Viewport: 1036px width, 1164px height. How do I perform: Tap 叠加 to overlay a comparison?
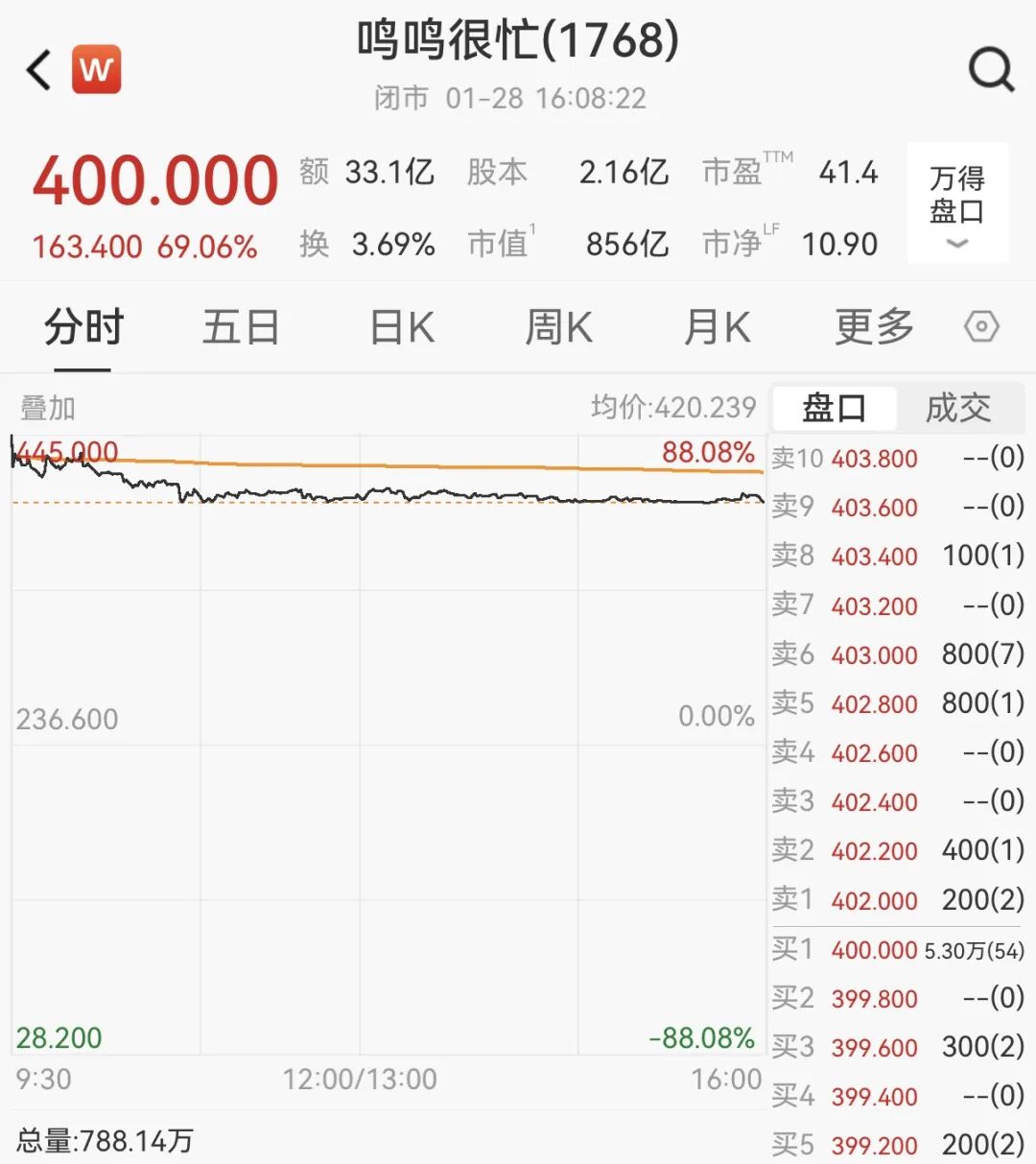pos(48,408)
